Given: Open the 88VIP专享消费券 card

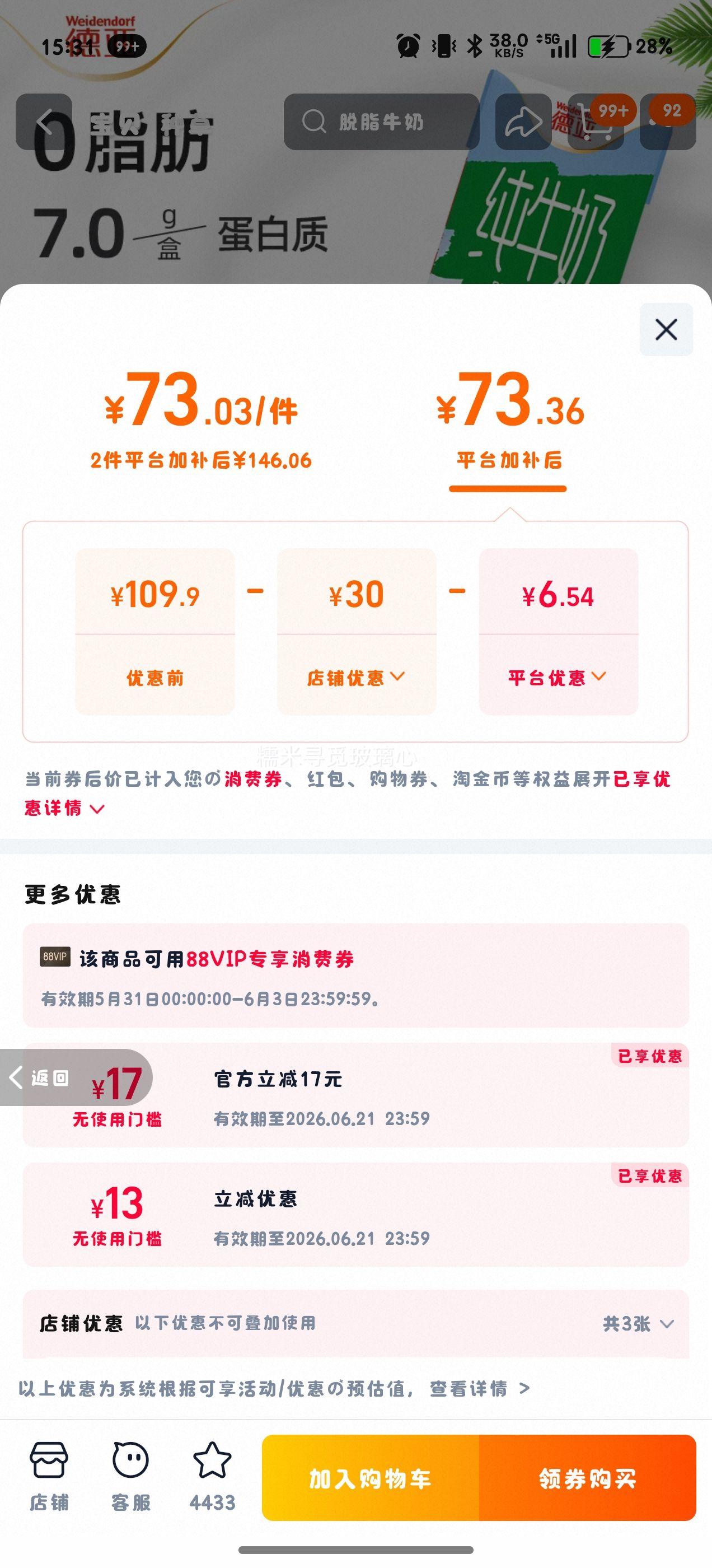Looking at the screenshot, I should [356, 975].
